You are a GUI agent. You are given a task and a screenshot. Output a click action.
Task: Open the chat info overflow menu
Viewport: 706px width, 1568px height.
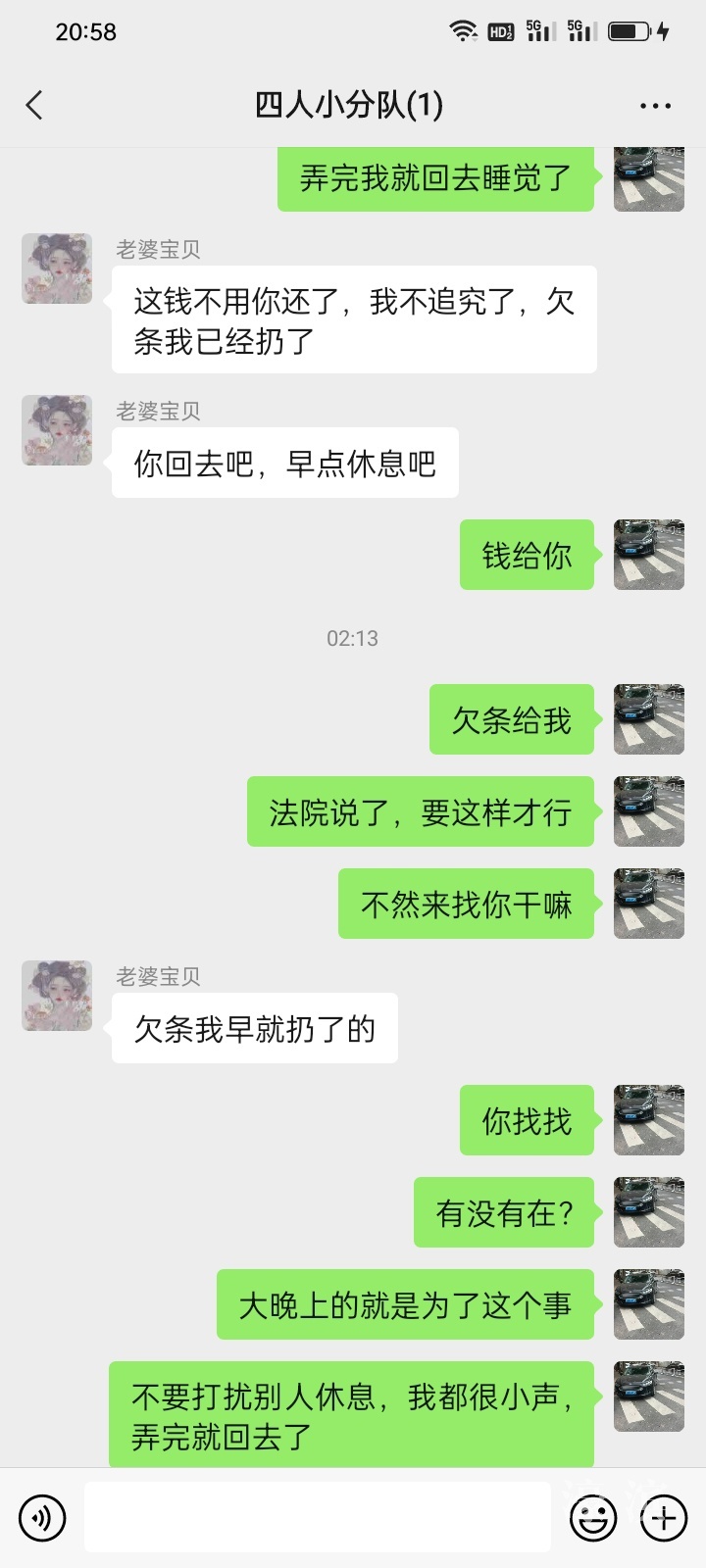click(655, 106)
